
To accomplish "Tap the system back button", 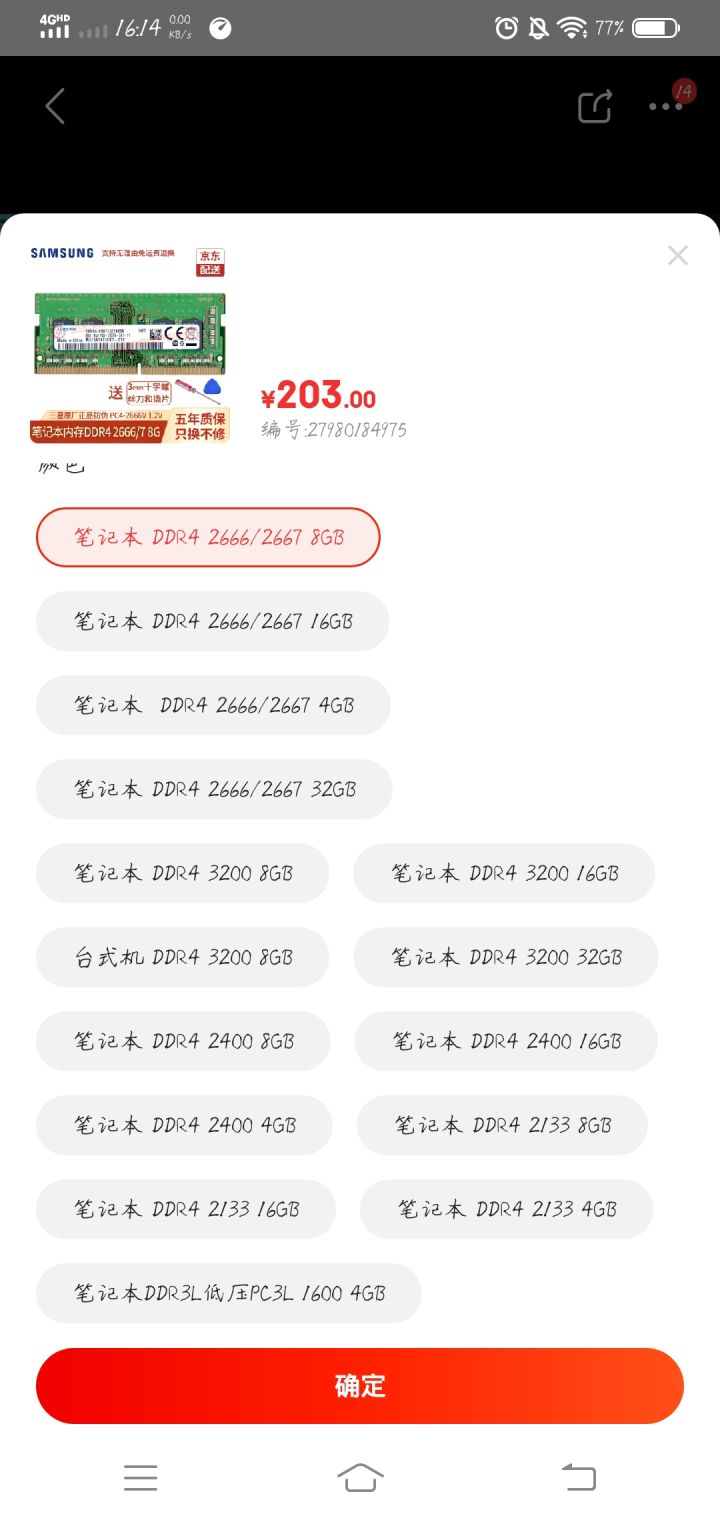I will [x=579, y=1477].
